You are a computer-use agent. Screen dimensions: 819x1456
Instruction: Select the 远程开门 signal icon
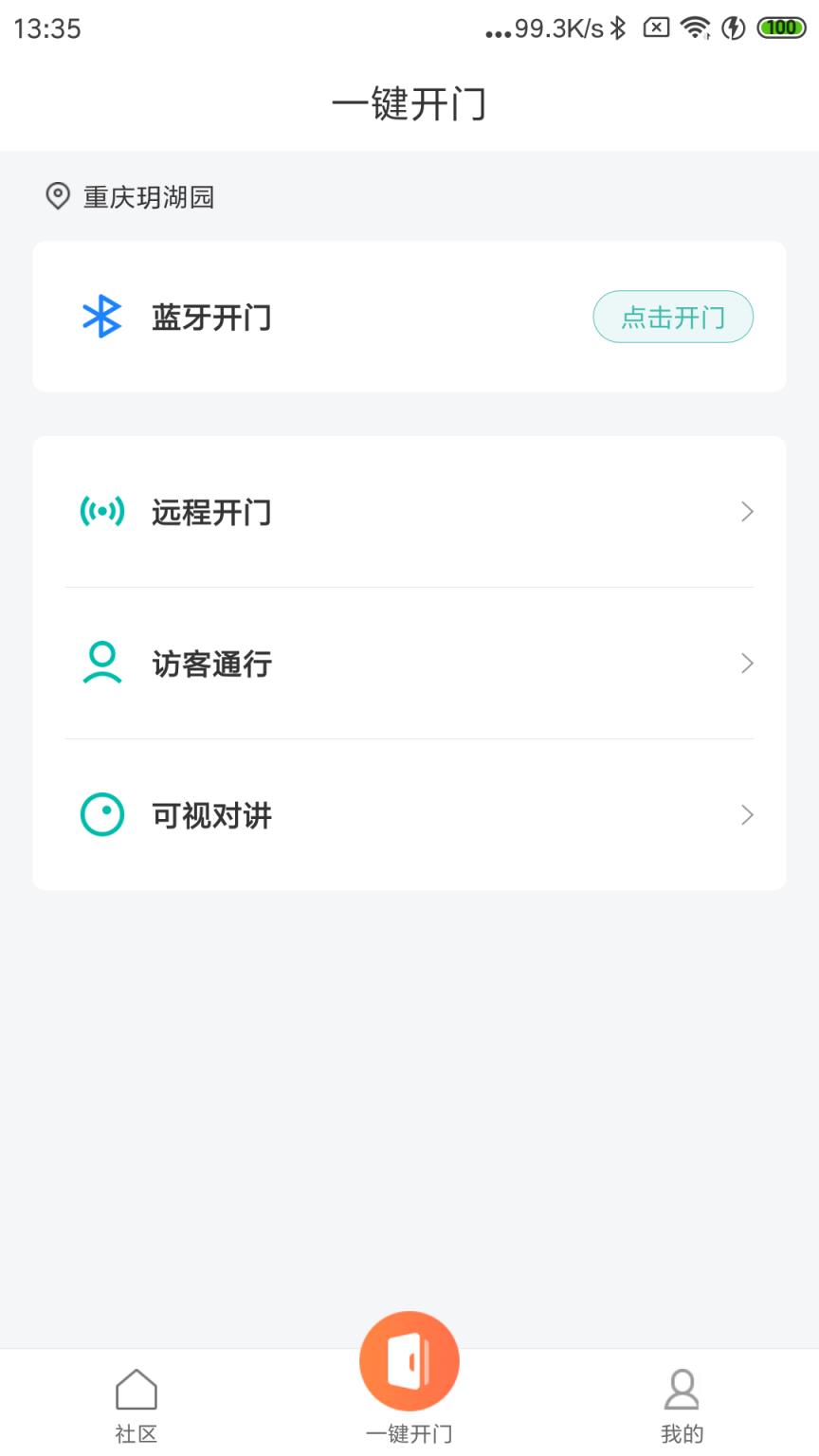click(101, 512)
